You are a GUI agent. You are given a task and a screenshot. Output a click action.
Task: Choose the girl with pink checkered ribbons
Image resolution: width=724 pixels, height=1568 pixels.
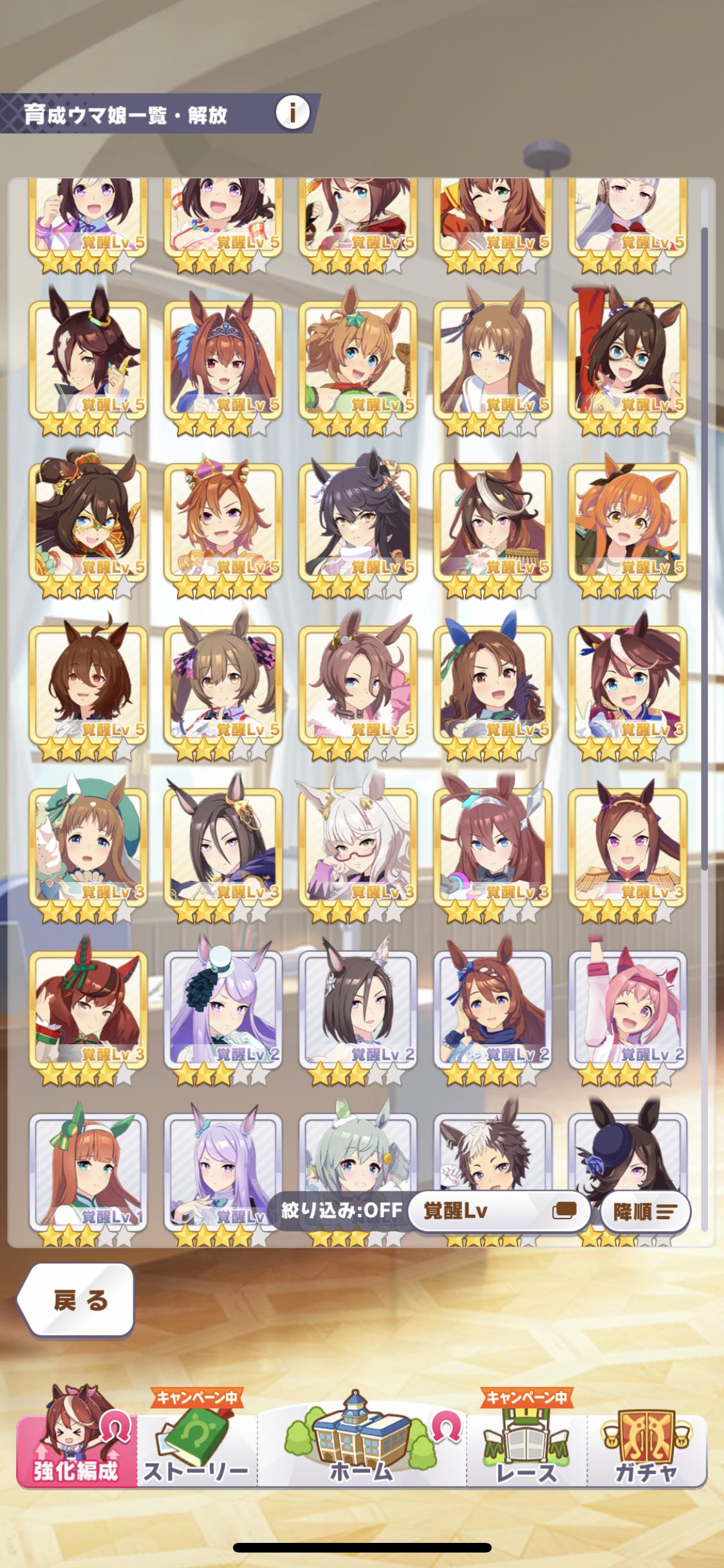click(x=223, y=684)
